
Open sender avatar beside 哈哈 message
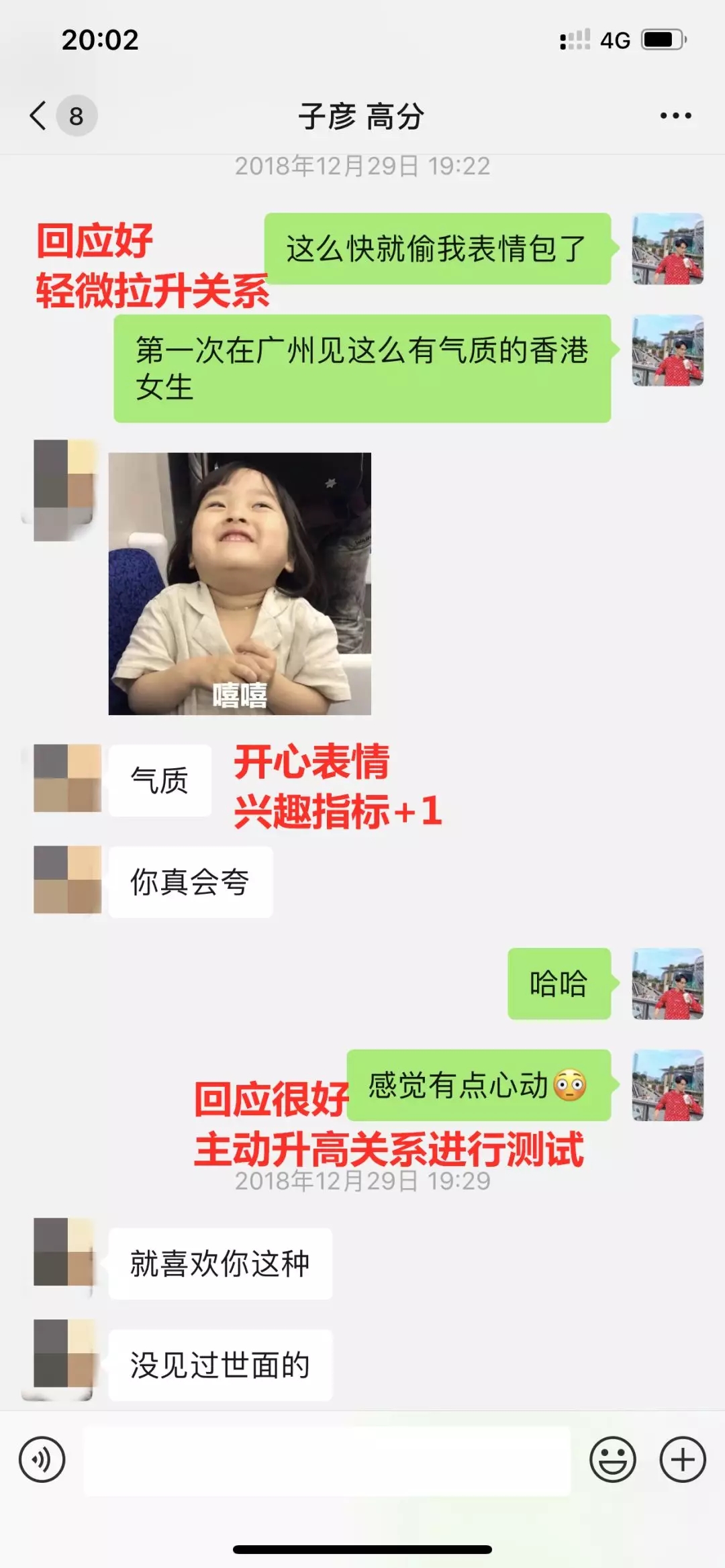668,984
